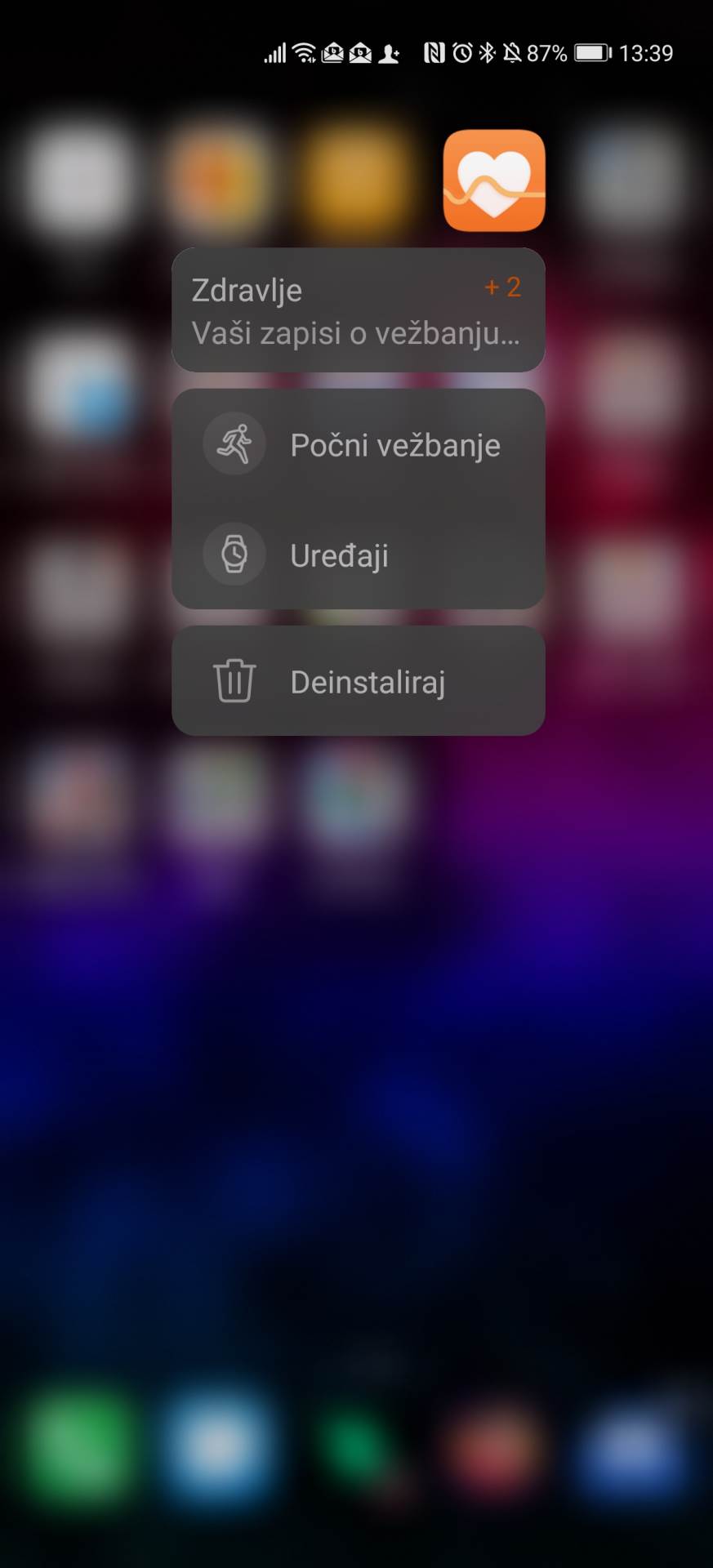Open the Zdravlje notification card

pyautogui.click(x=358, y=311)
